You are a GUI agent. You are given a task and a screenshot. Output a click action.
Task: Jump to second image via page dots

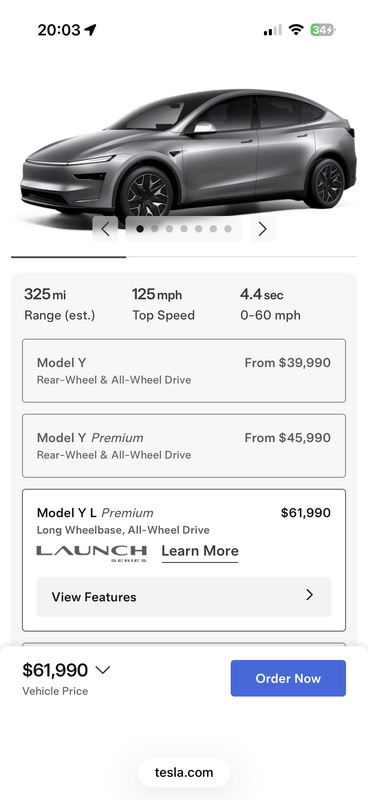click(155, 229)
